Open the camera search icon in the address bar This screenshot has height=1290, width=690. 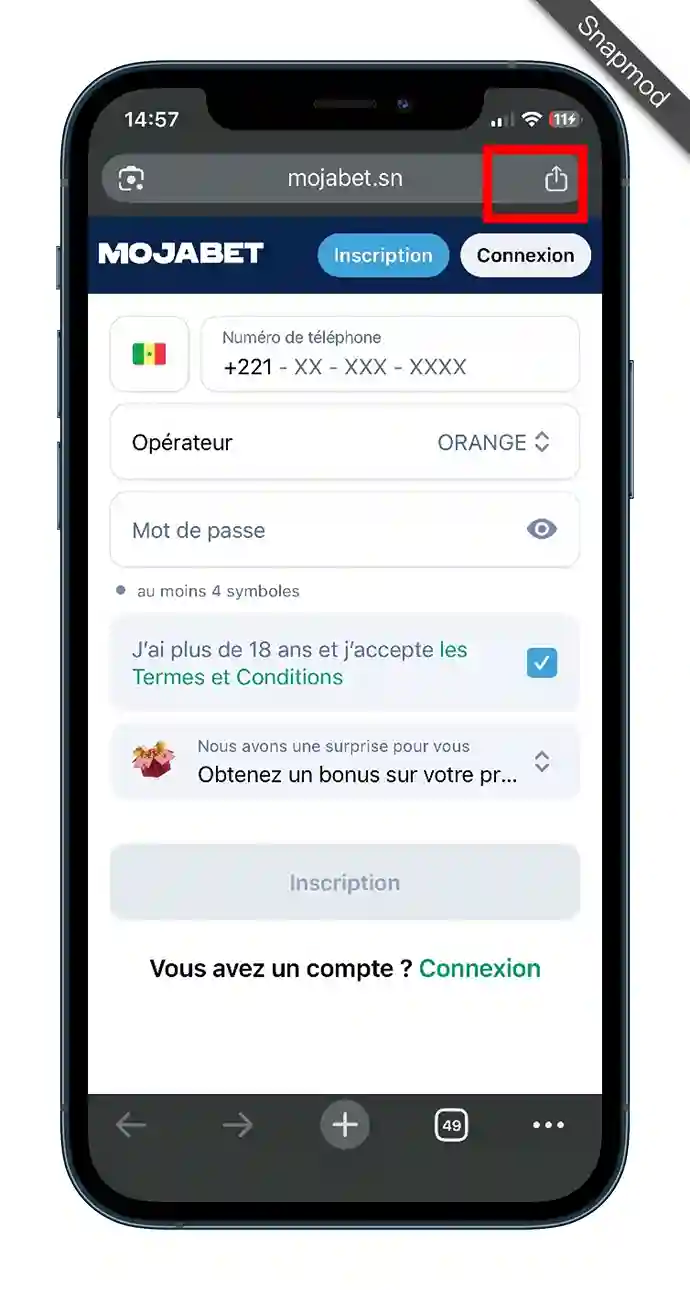[x=131, y=179]
